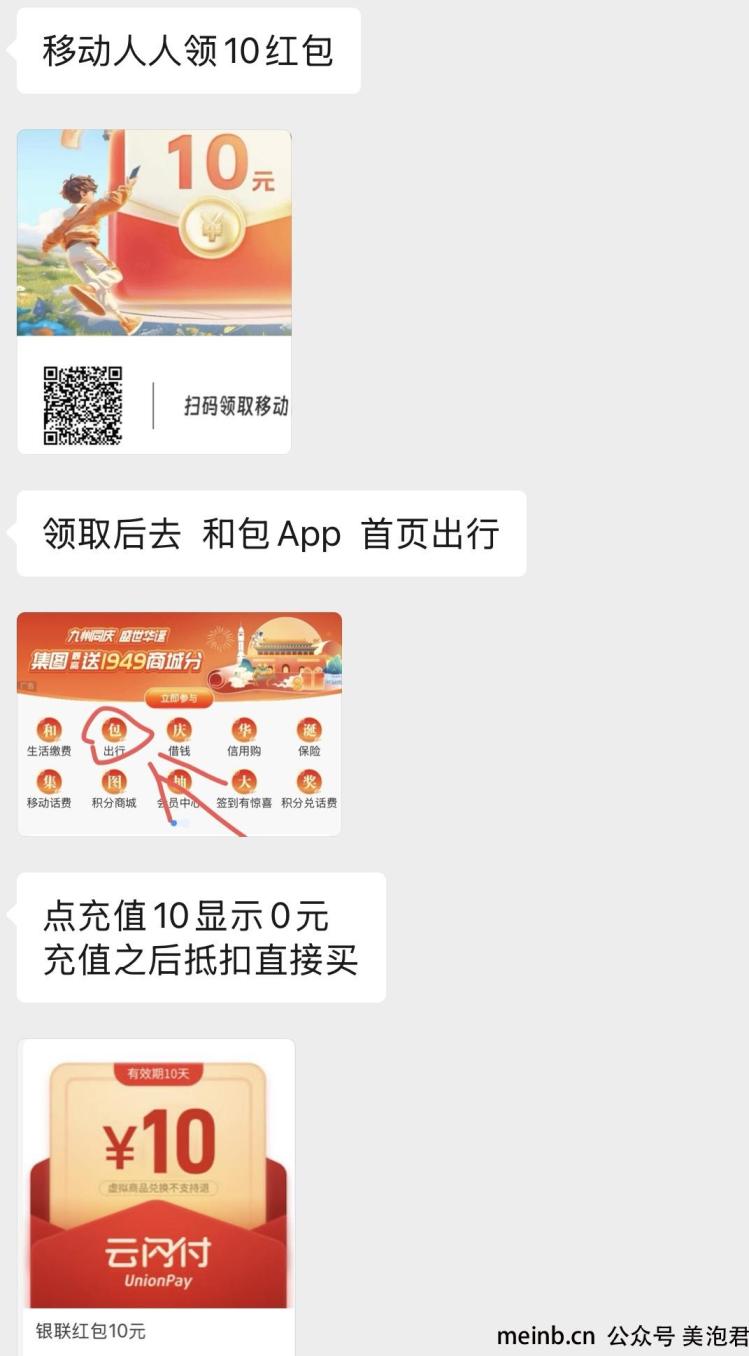Open the 10元 red packet QR image
The image size is (749, 1356).
click(x=154, y=291)
